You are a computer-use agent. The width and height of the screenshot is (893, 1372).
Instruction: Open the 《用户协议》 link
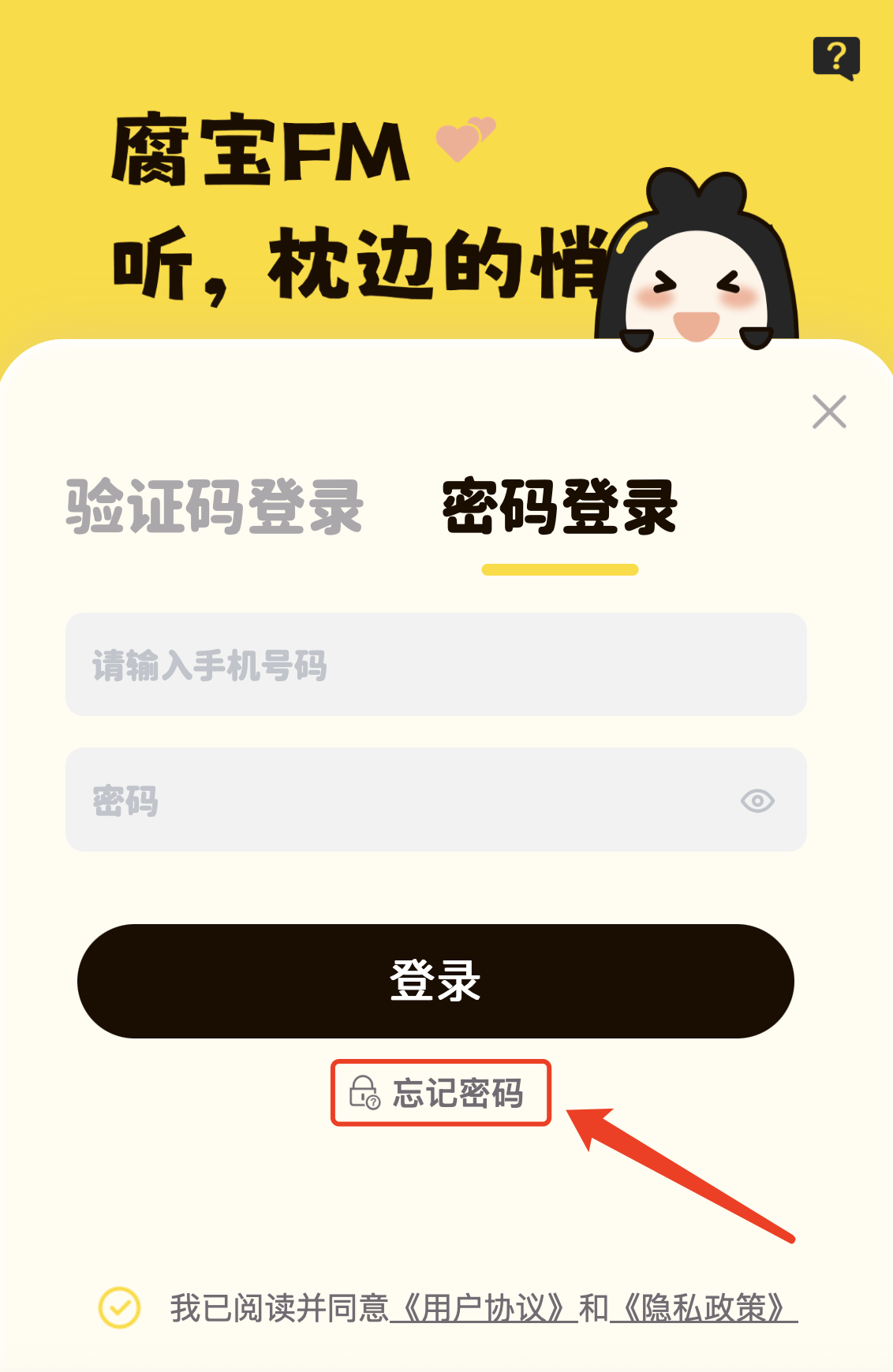(x=484, y=1308)
